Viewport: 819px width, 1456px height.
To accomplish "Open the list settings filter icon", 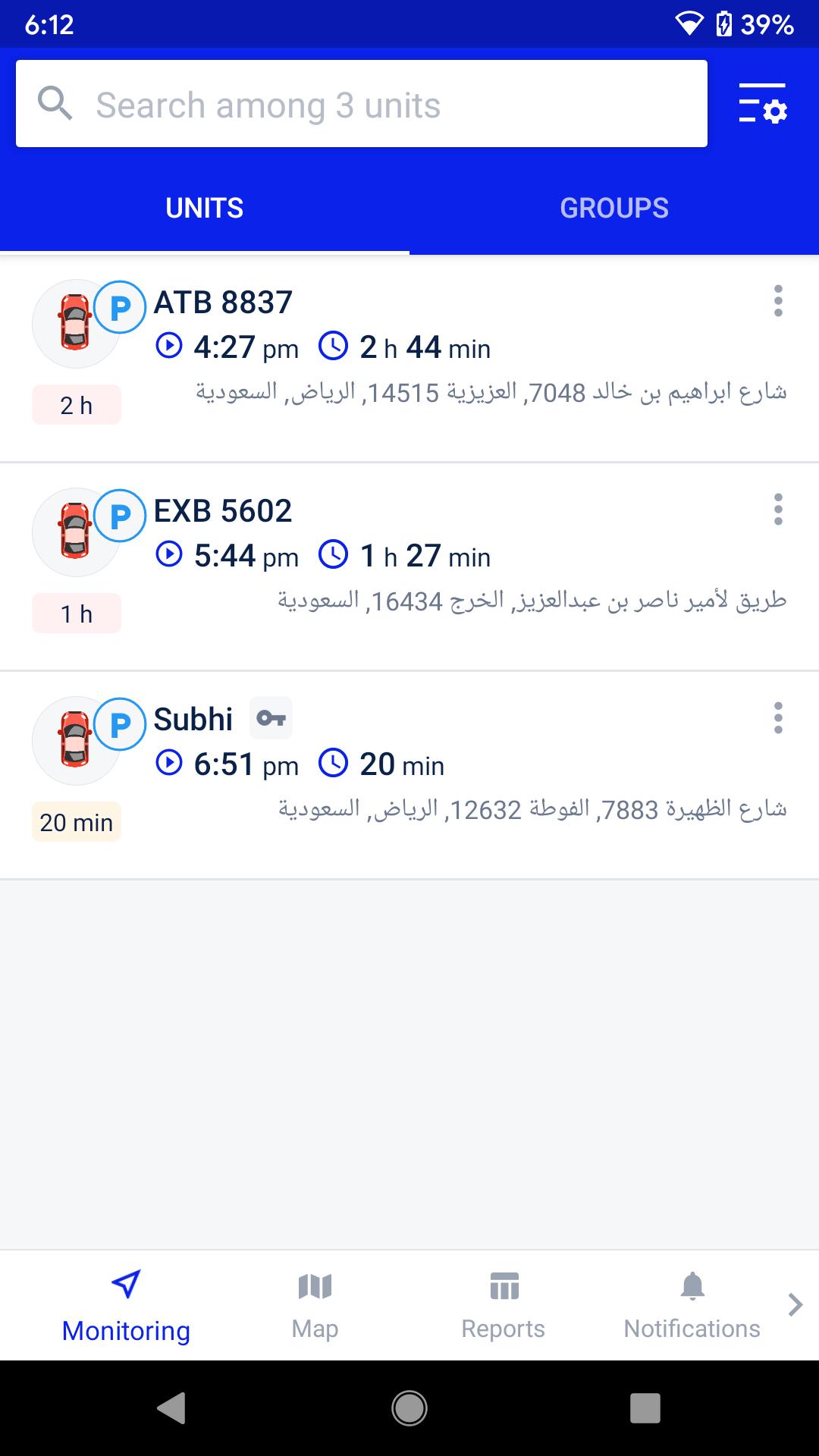I will pyautogui.click(x=763, y=104).
